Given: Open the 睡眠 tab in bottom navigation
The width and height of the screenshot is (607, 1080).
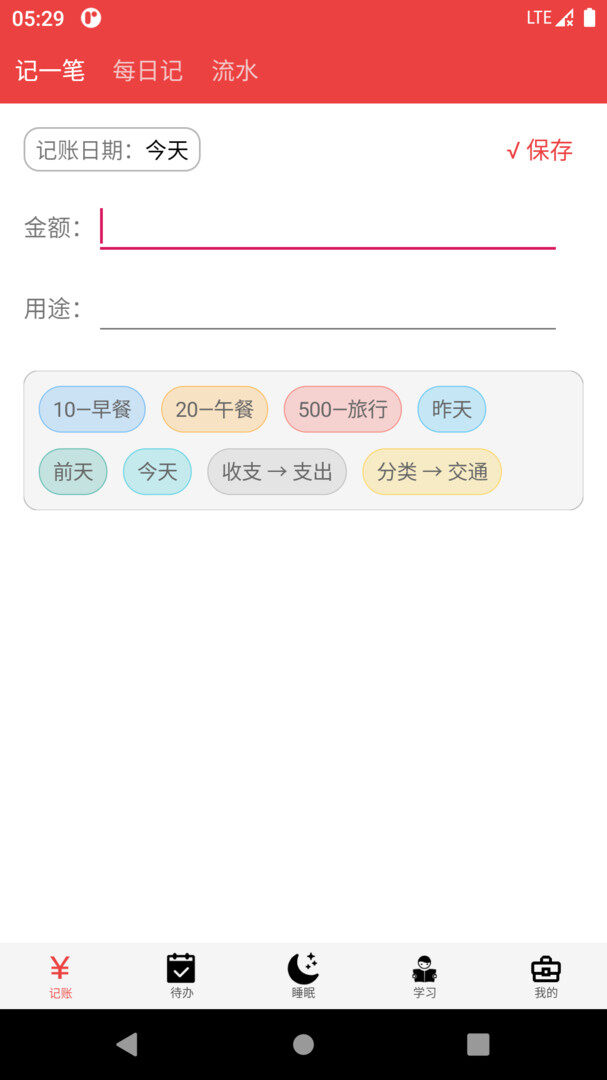Looking at the screenshot, I should pos(303,976).
